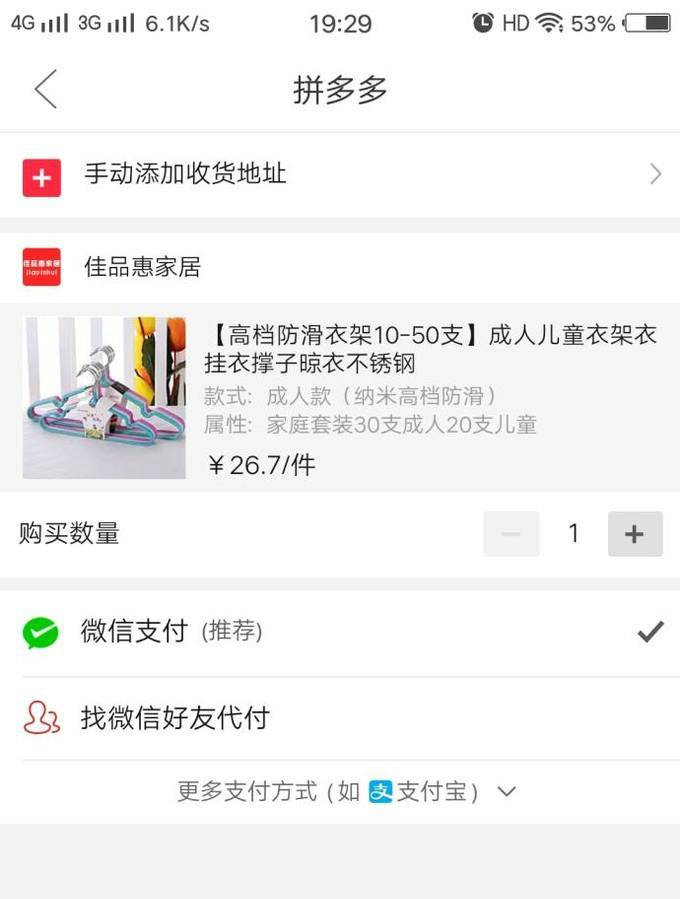The height and width of the screenshot is (899, 680).
Task: Increase purchase quantity with the plus button
Action: 634,534
